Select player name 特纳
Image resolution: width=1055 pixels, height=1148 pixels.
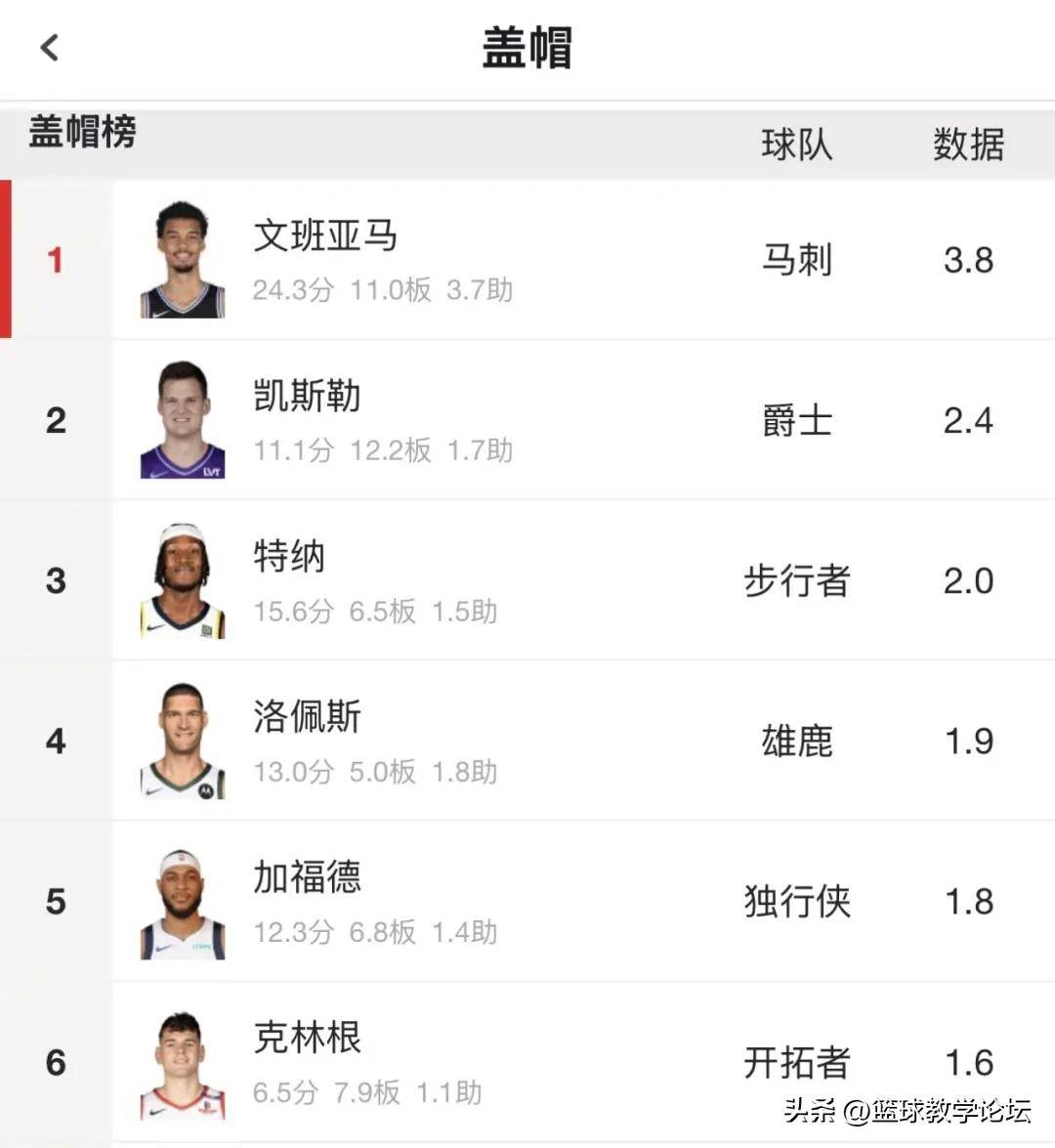pyautogui.click(x=289, y=557)
